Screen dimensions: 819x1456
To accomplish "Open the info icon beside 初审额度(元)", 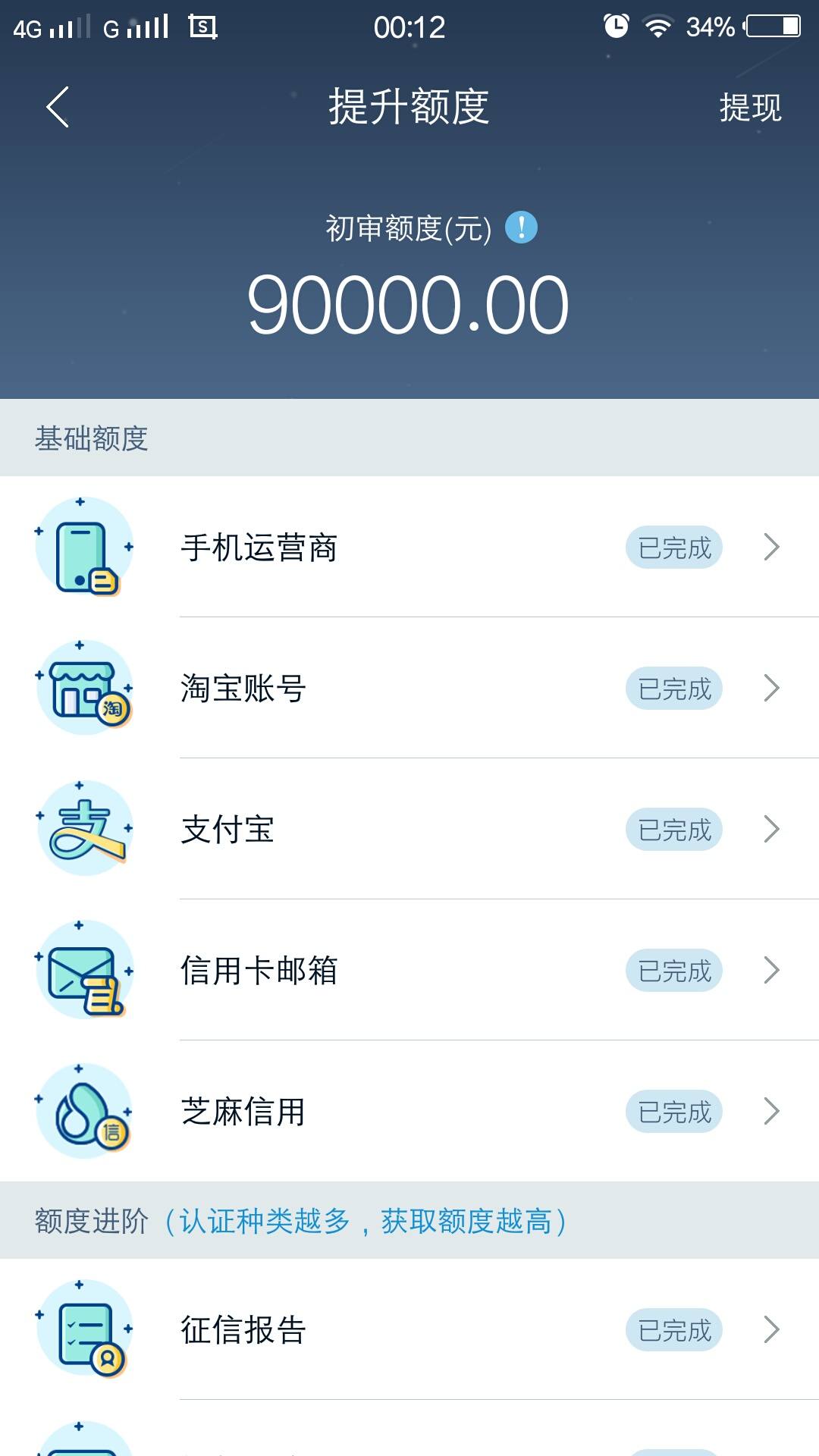I will 521,227.
